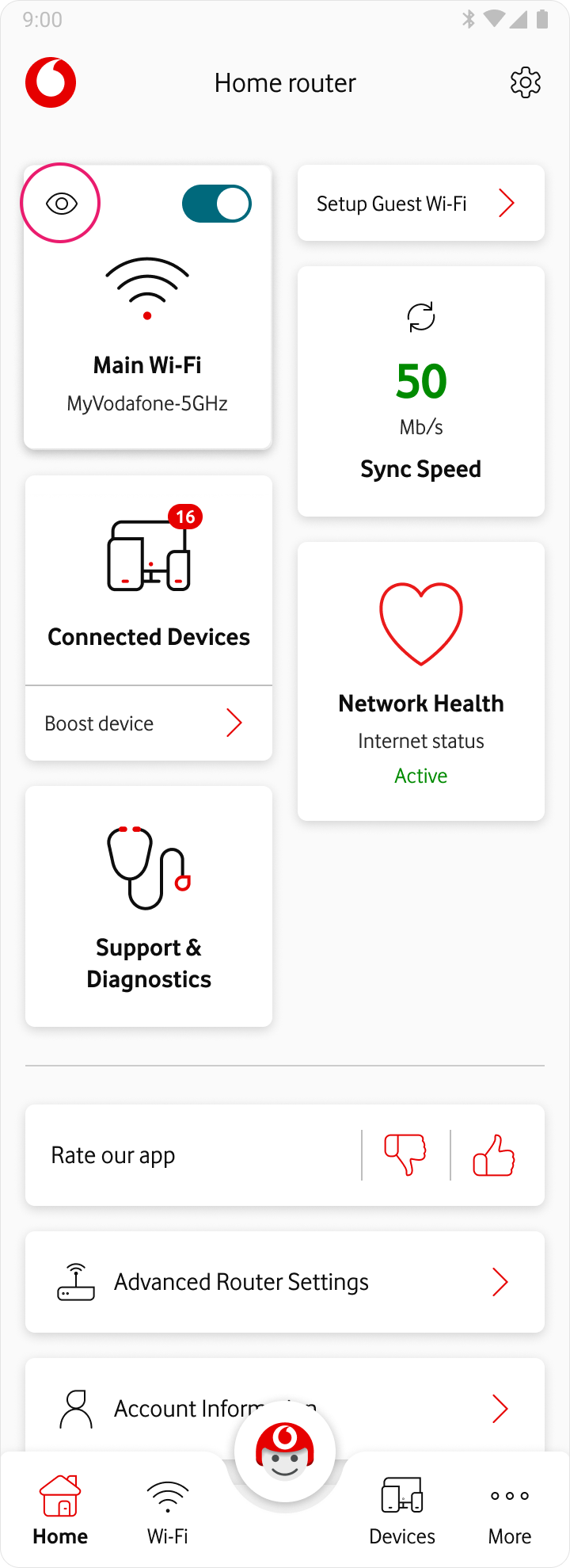Reveal Main Wi-Fi password with eye icon

(61, 204)
